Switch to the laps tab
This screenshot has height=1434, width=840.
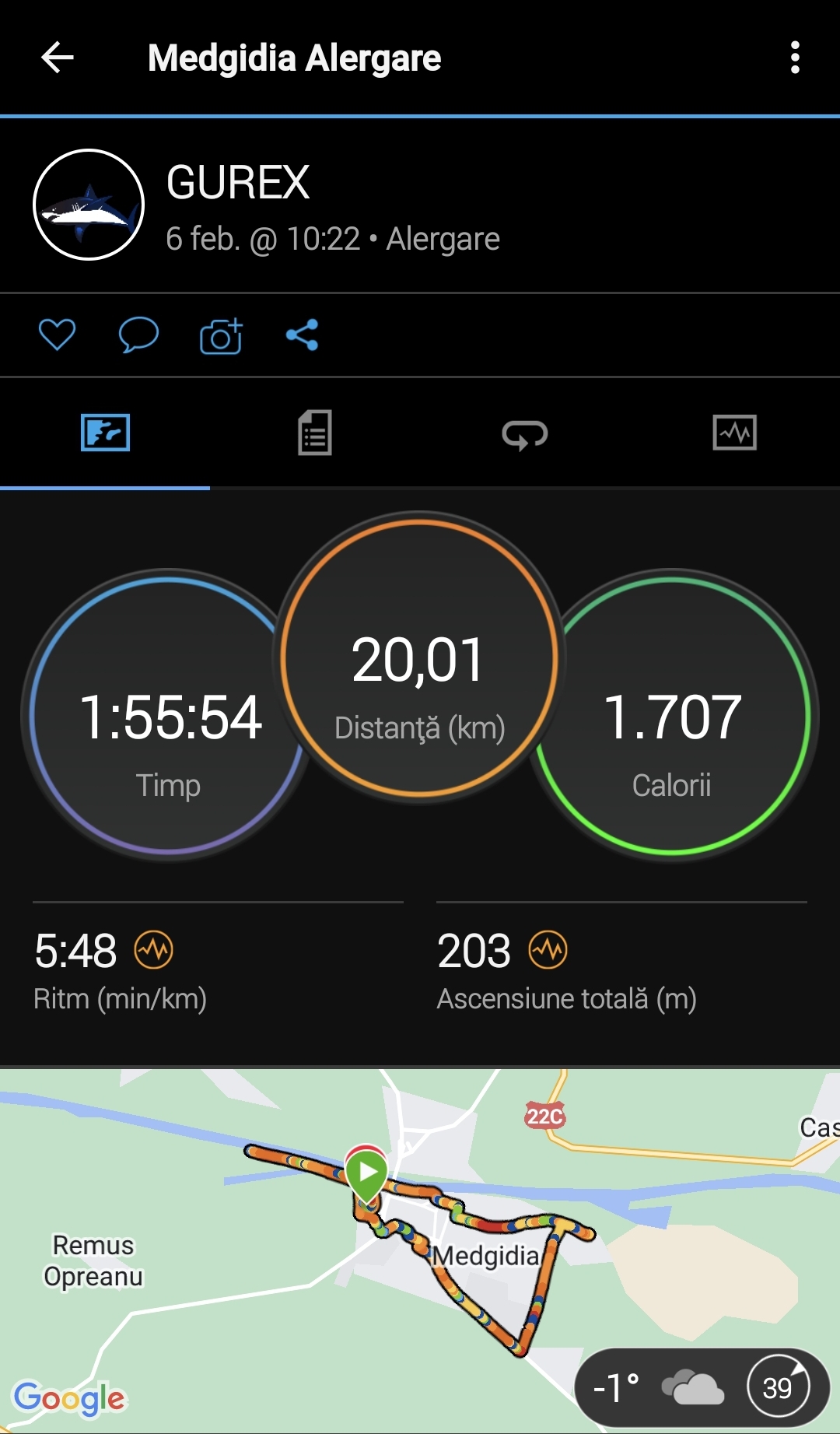tap(525, 433)
